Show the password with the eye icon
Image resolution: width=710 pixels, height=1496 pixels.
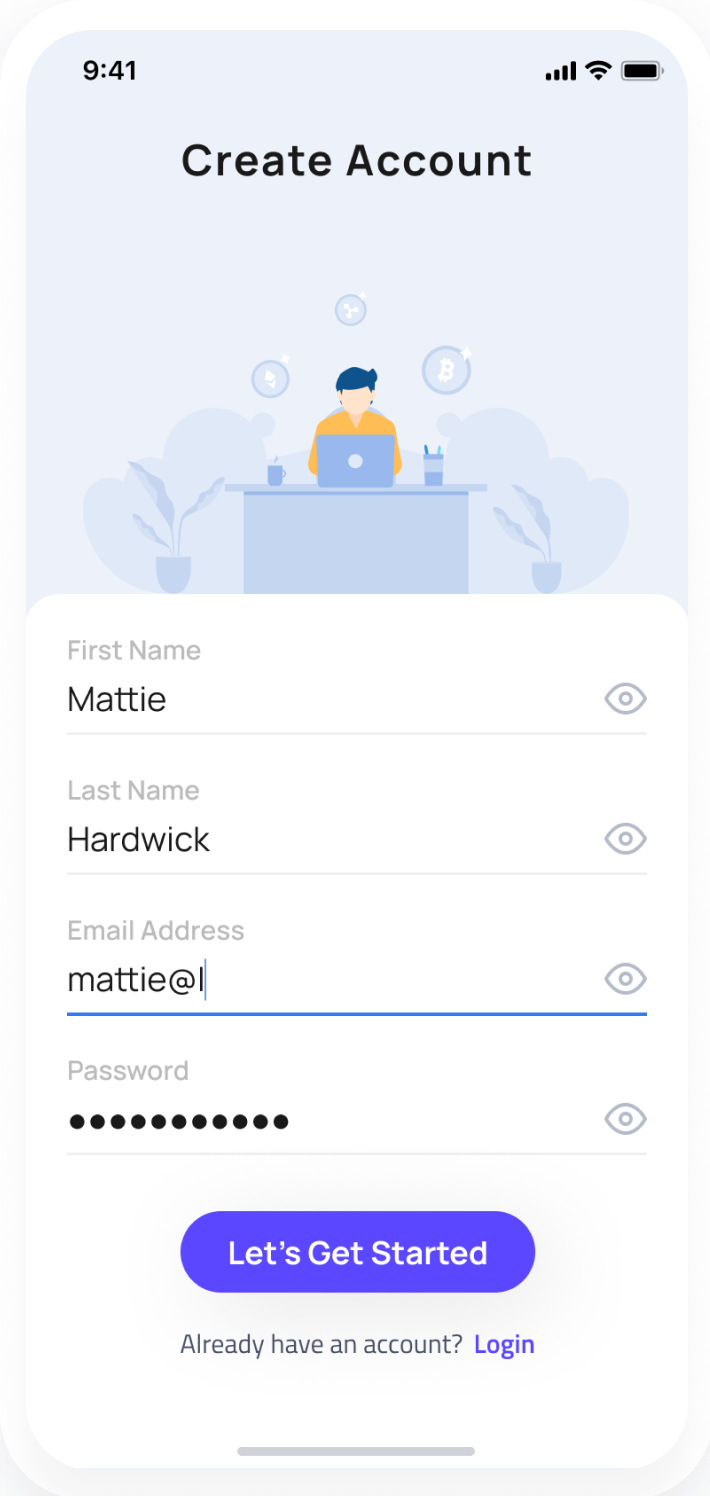(x=626, y=1119)
